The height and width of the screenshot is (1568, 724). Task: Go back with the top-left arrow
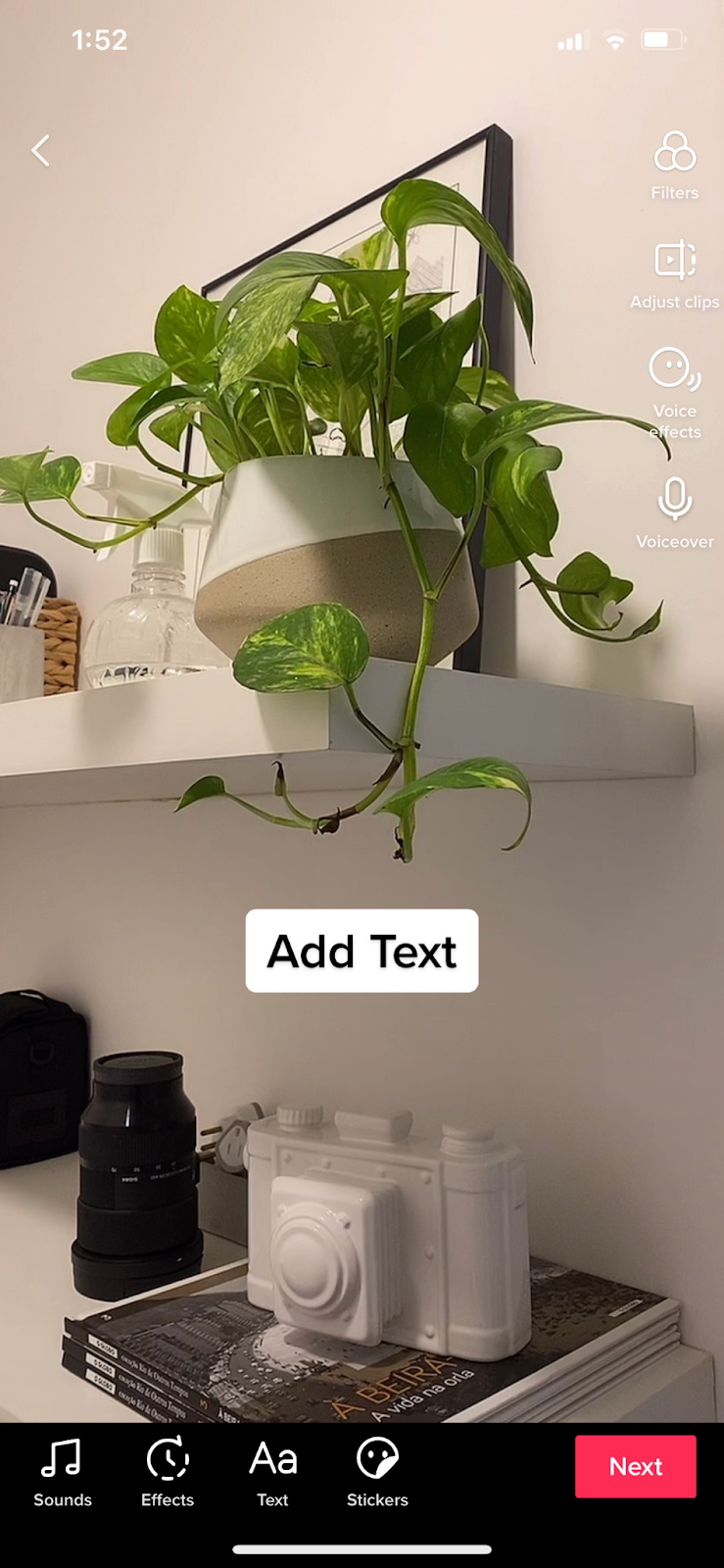[x=40, y=151]
